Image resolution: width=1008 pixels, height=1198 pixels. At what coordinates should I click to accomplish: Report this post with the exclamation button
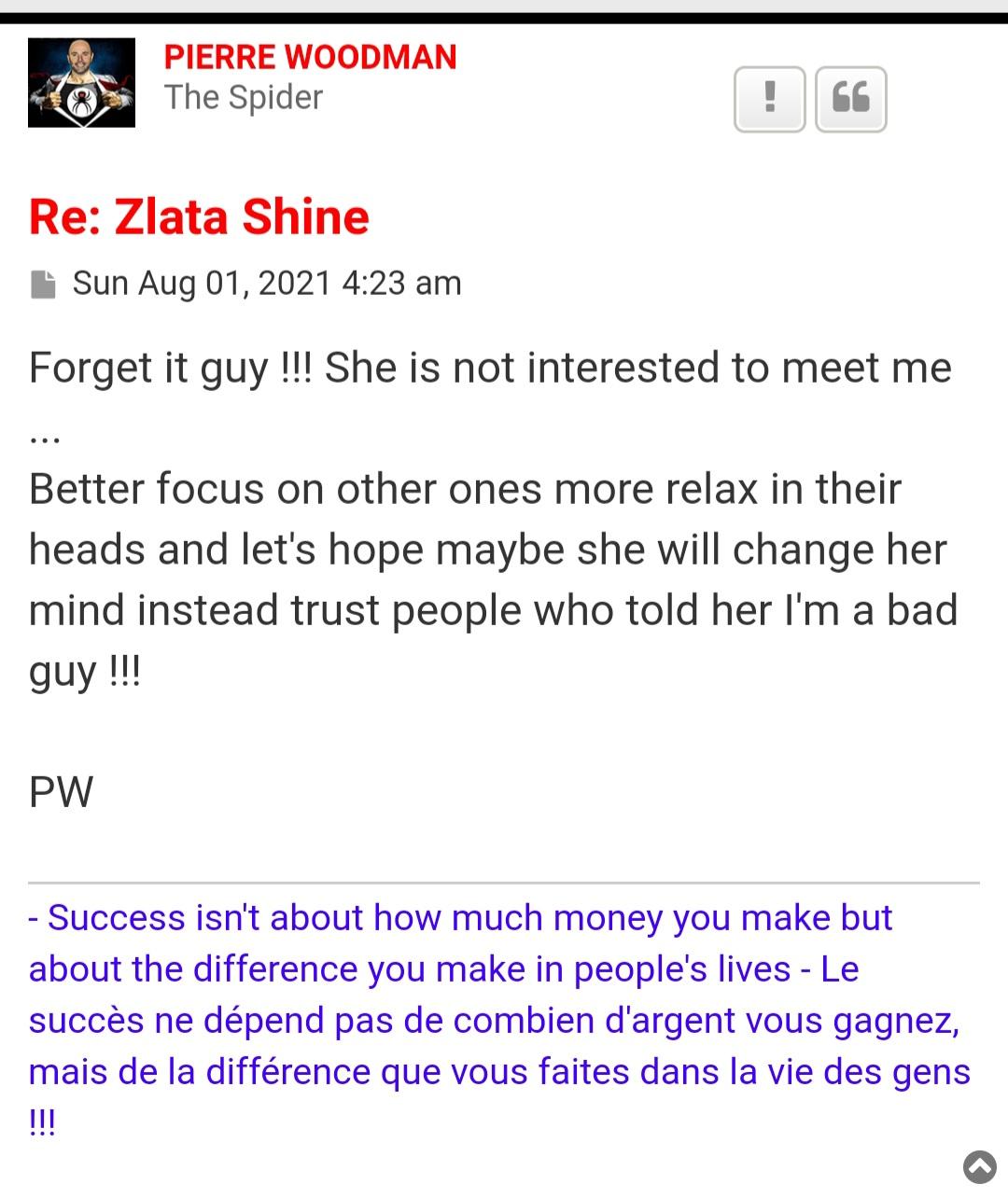click(x=769, y=99)
